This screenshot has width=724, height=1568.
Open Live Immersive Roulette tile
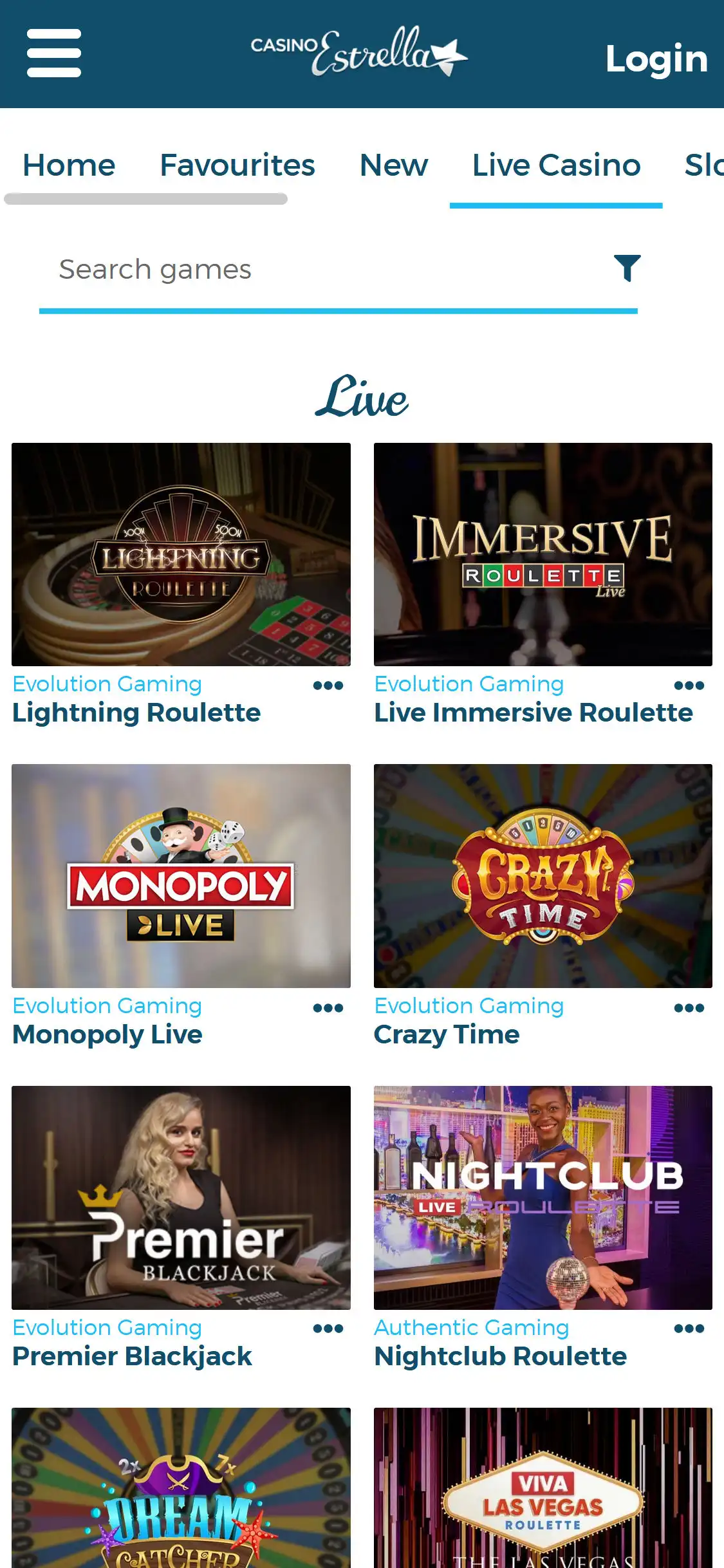543,554
